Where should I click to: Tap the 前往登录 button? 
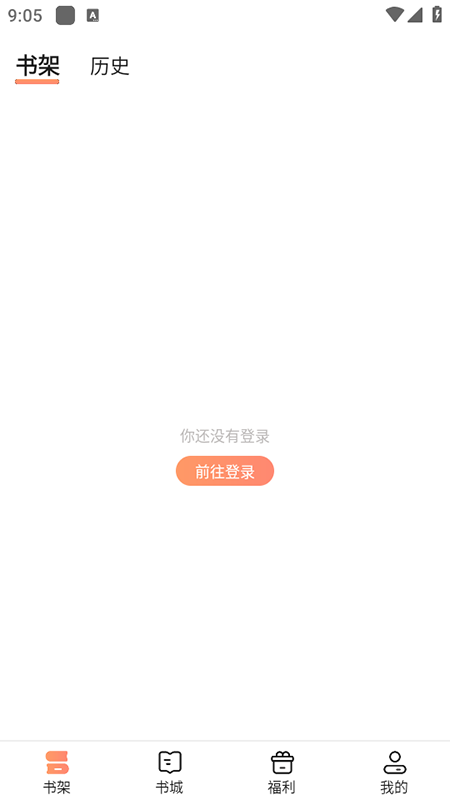pyautogui.click(x=225, y=471)
